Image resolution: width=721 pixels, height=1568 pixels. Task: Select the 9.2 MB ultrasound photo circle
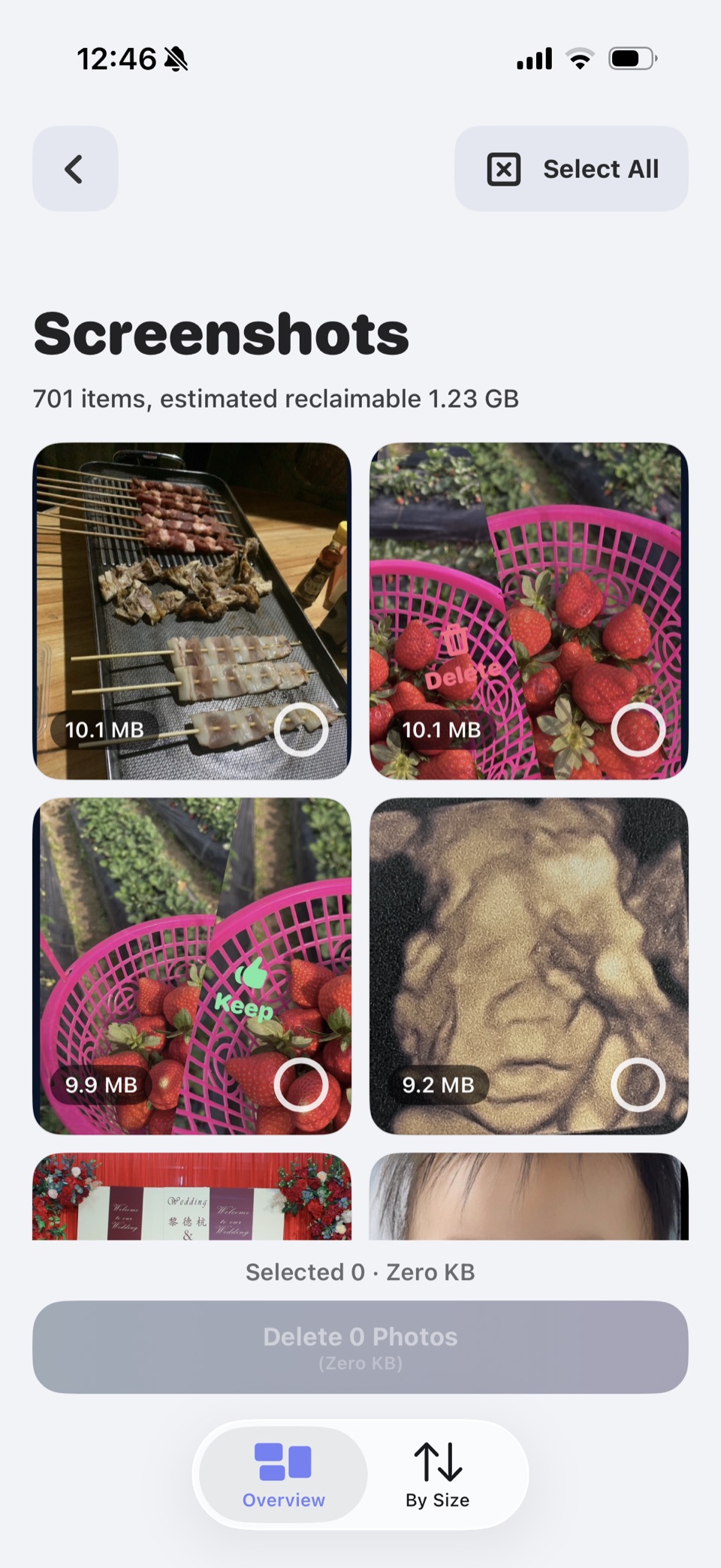[638, 1084]
